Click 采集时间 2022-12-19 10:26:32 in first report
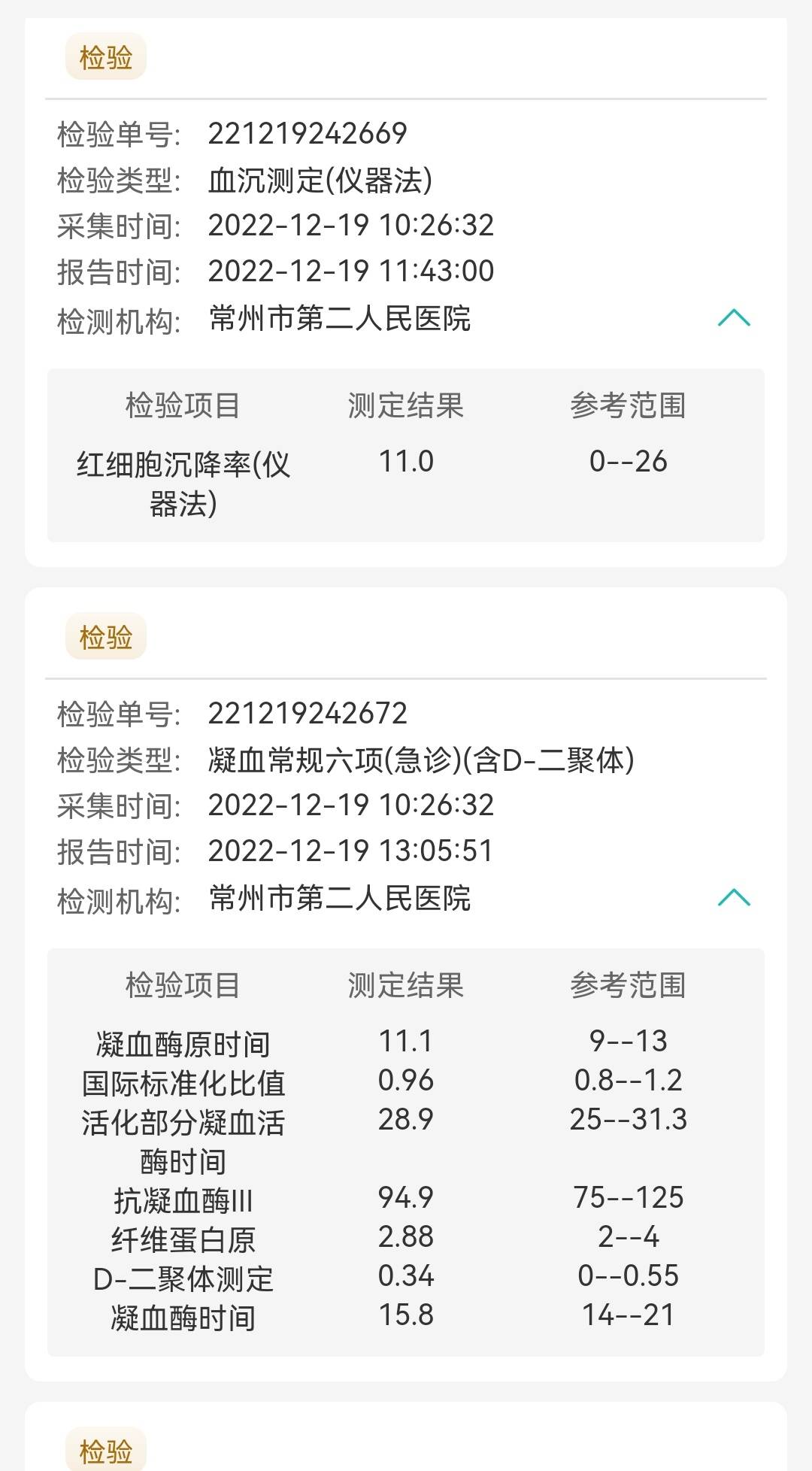 (x=352, y=225)
